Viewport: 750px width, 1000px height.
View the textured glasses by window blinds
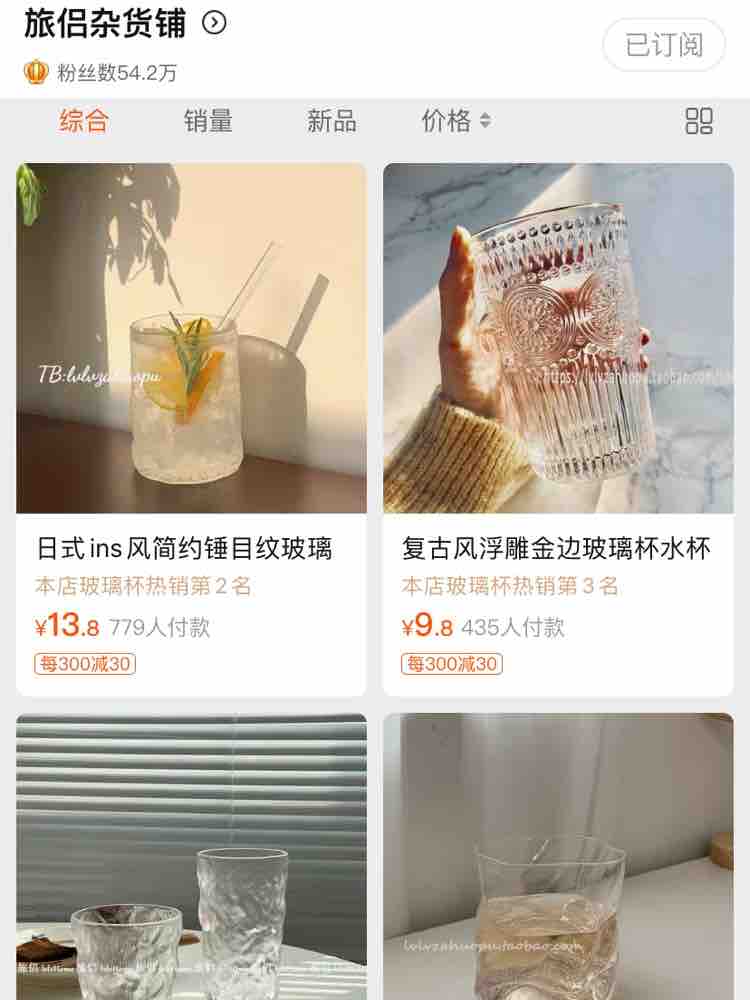(x=191, y=860)
